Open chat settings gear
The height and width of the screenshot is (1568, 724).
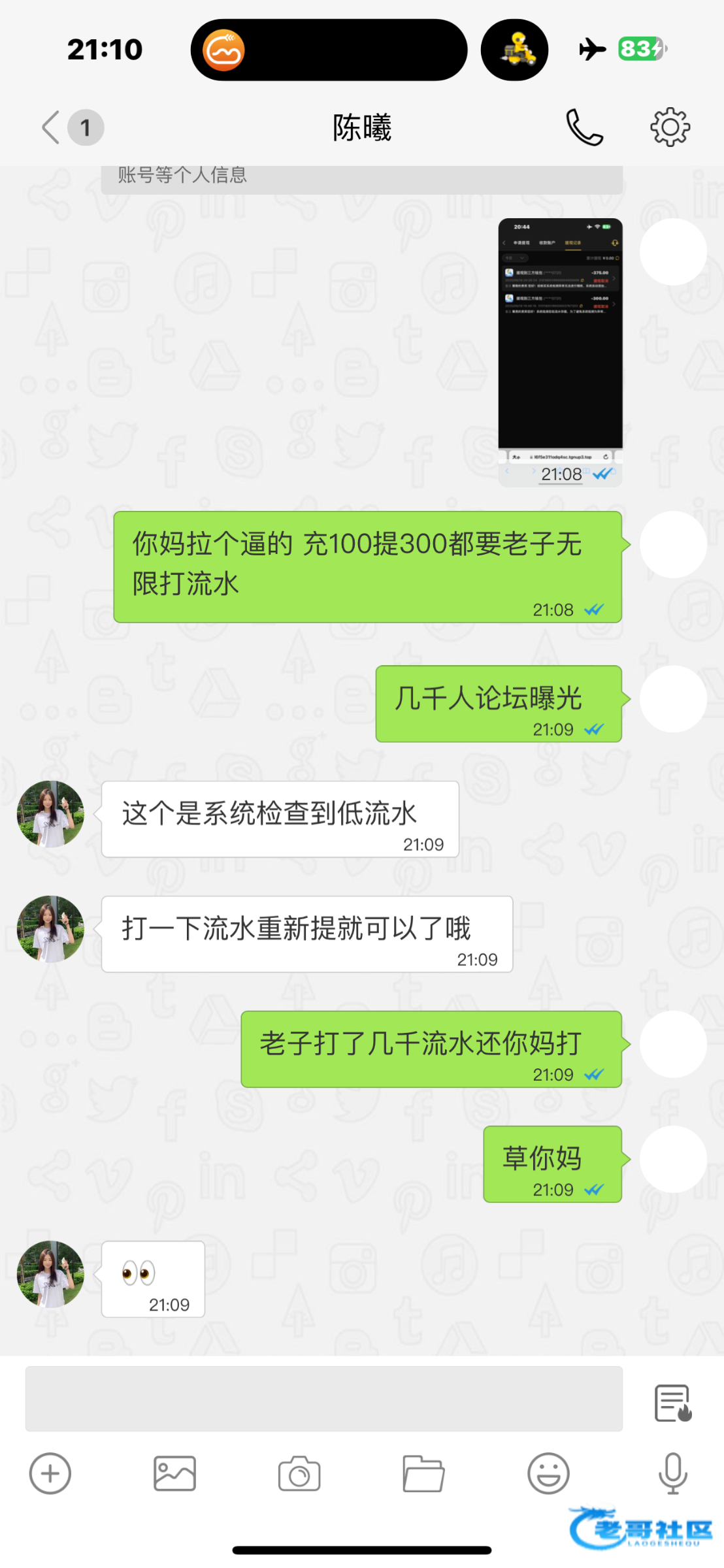click(670, 127)
